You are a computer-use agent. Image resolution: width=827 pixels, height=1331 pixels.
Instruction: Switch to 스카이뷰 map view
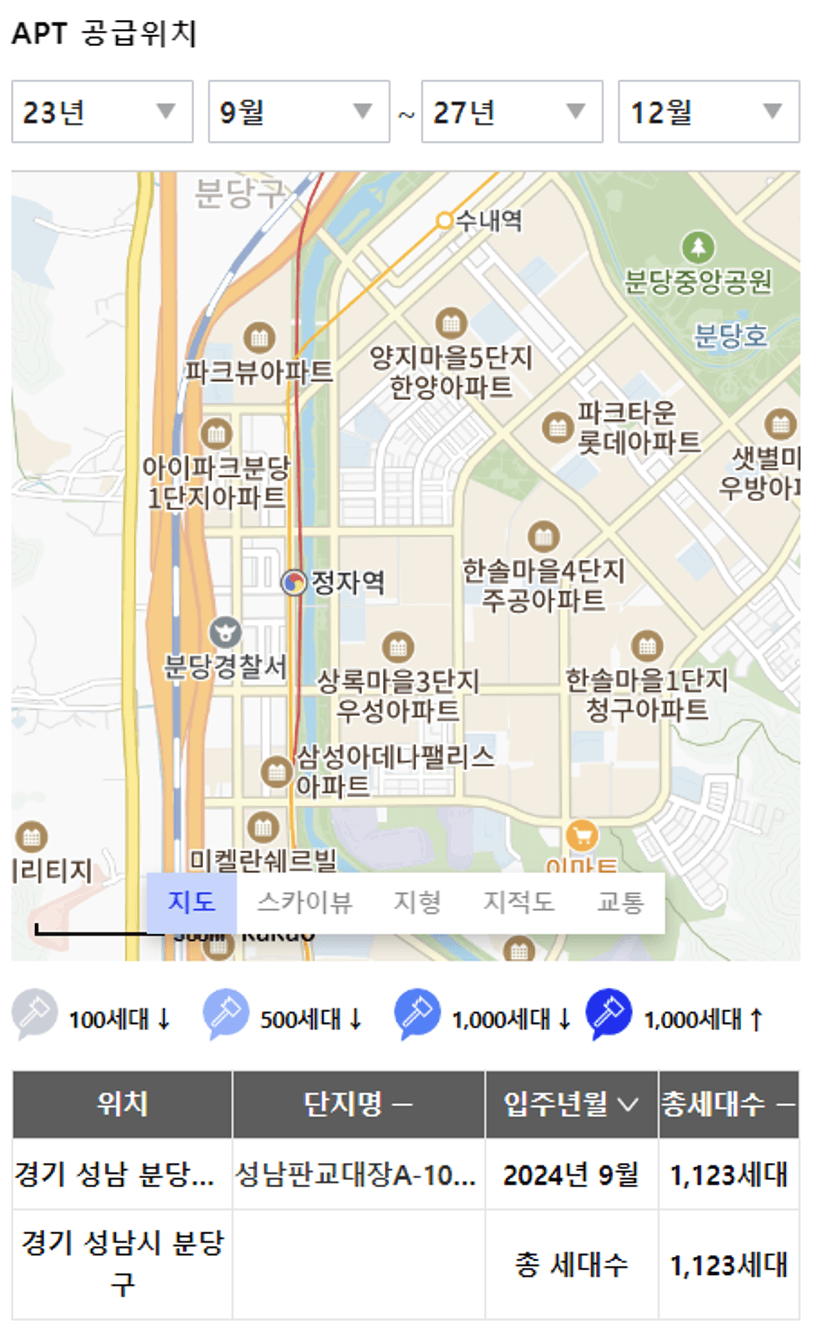(x=304, y=903)
